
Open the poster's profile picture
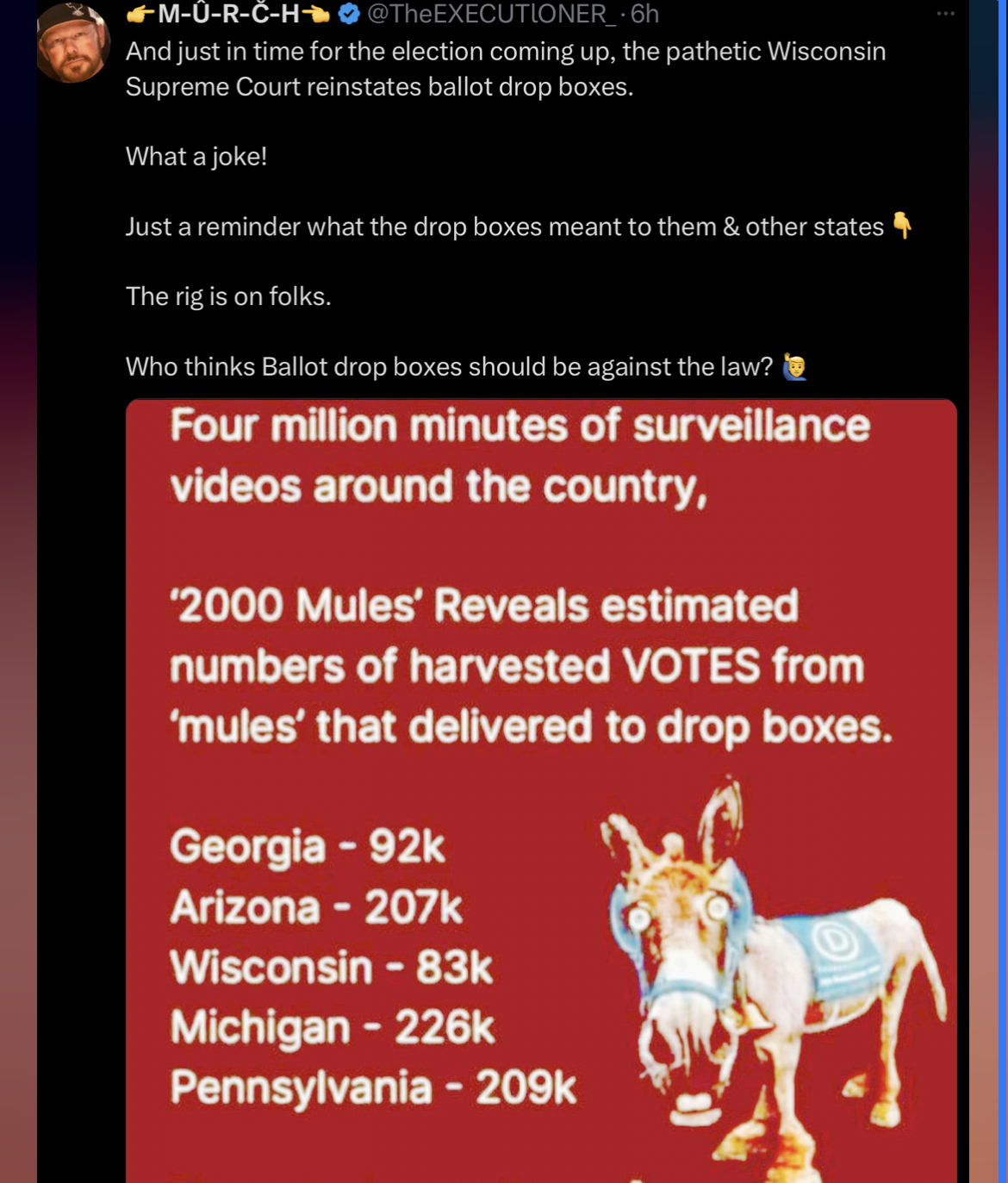73,45
